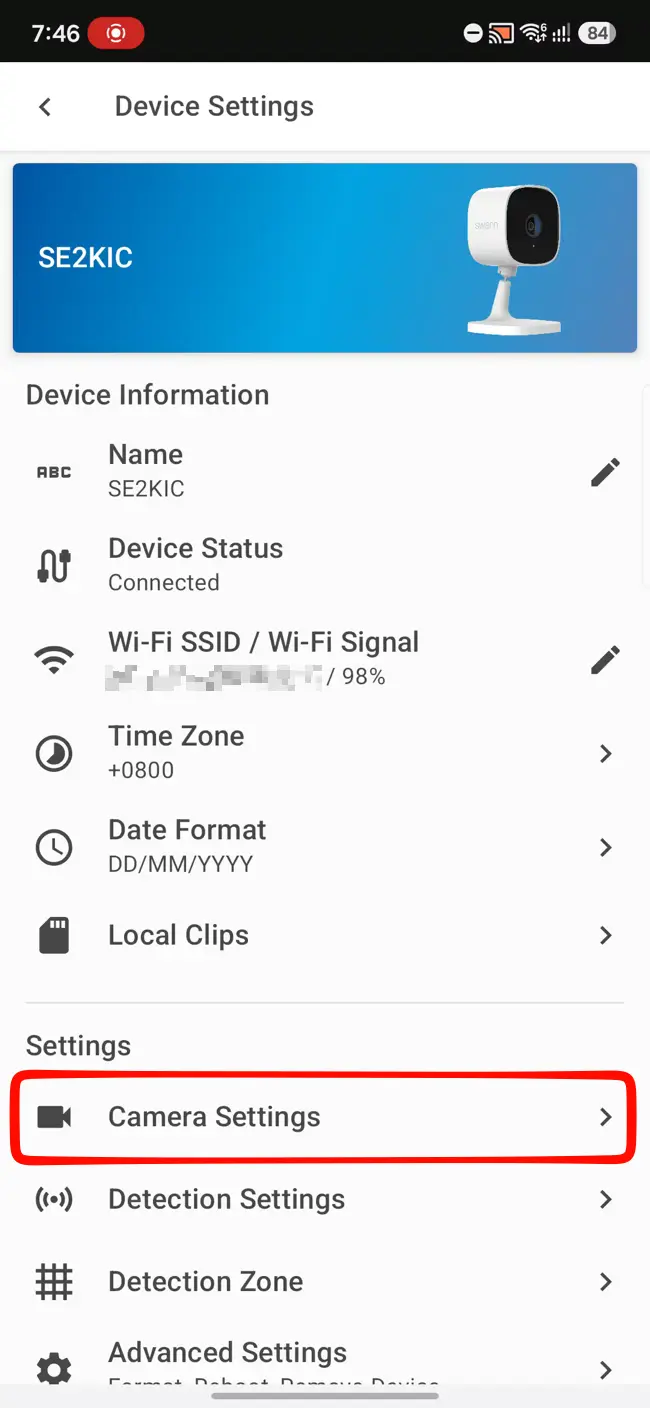
Task: Open Local Clips
Action: [325, 935]
